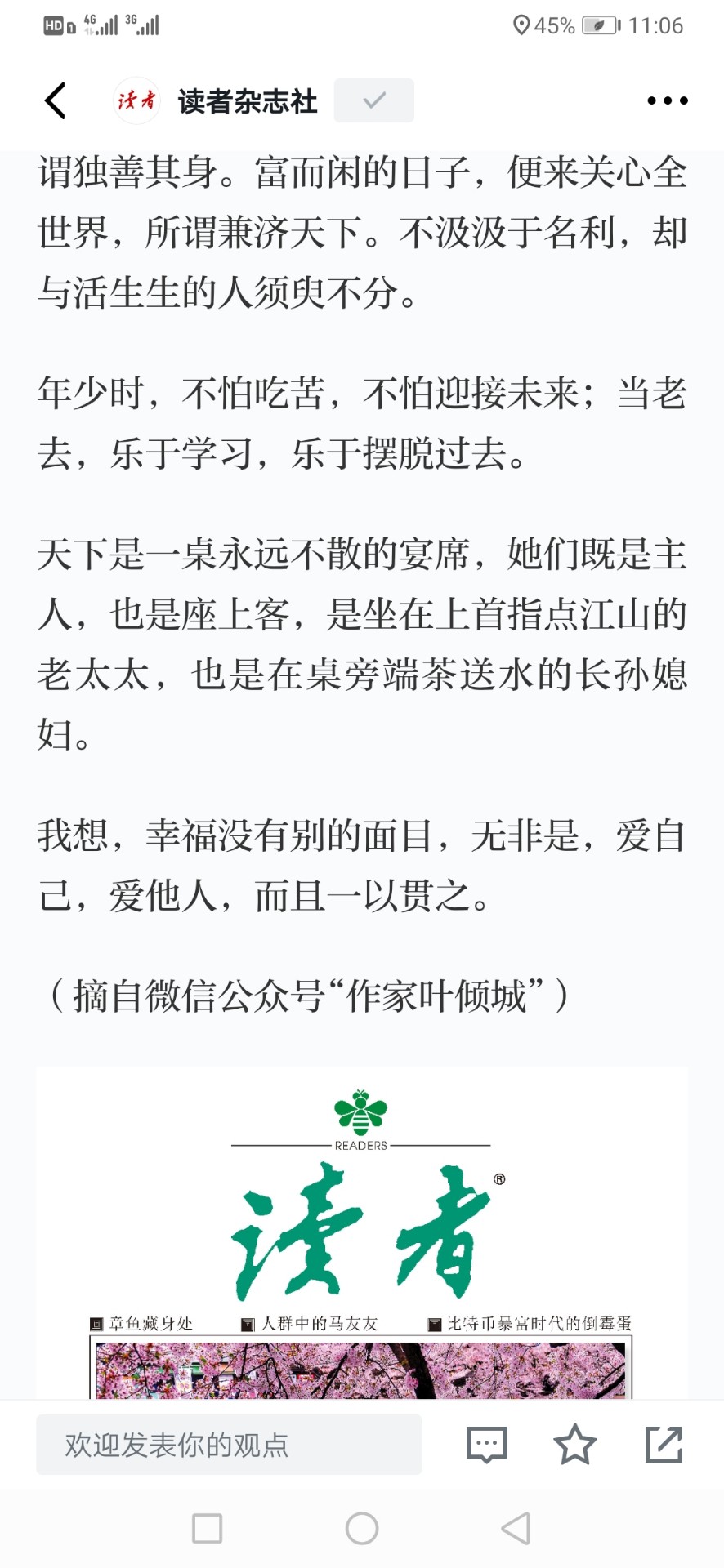Open the 读者杂志社 account avatar
This screenshot has height=1568, width=724.
[136, 100]
